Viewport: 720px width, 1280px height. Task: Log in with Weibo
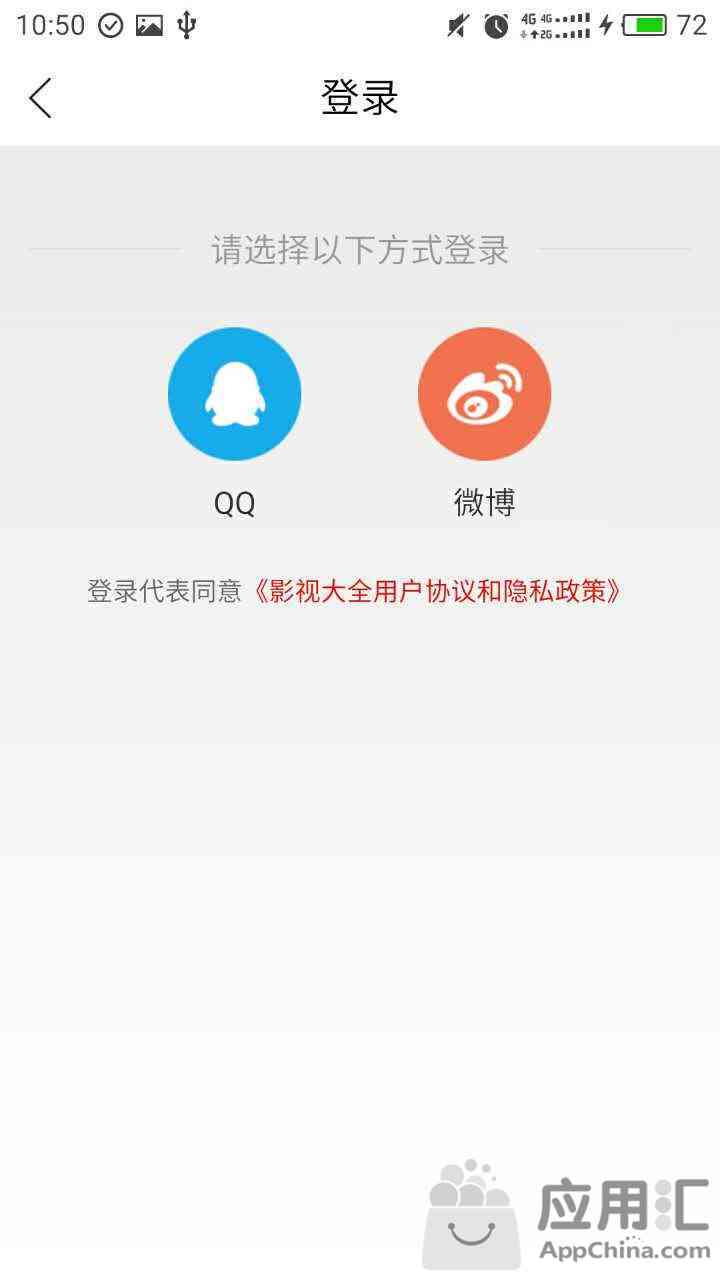[x=484, y=394]
